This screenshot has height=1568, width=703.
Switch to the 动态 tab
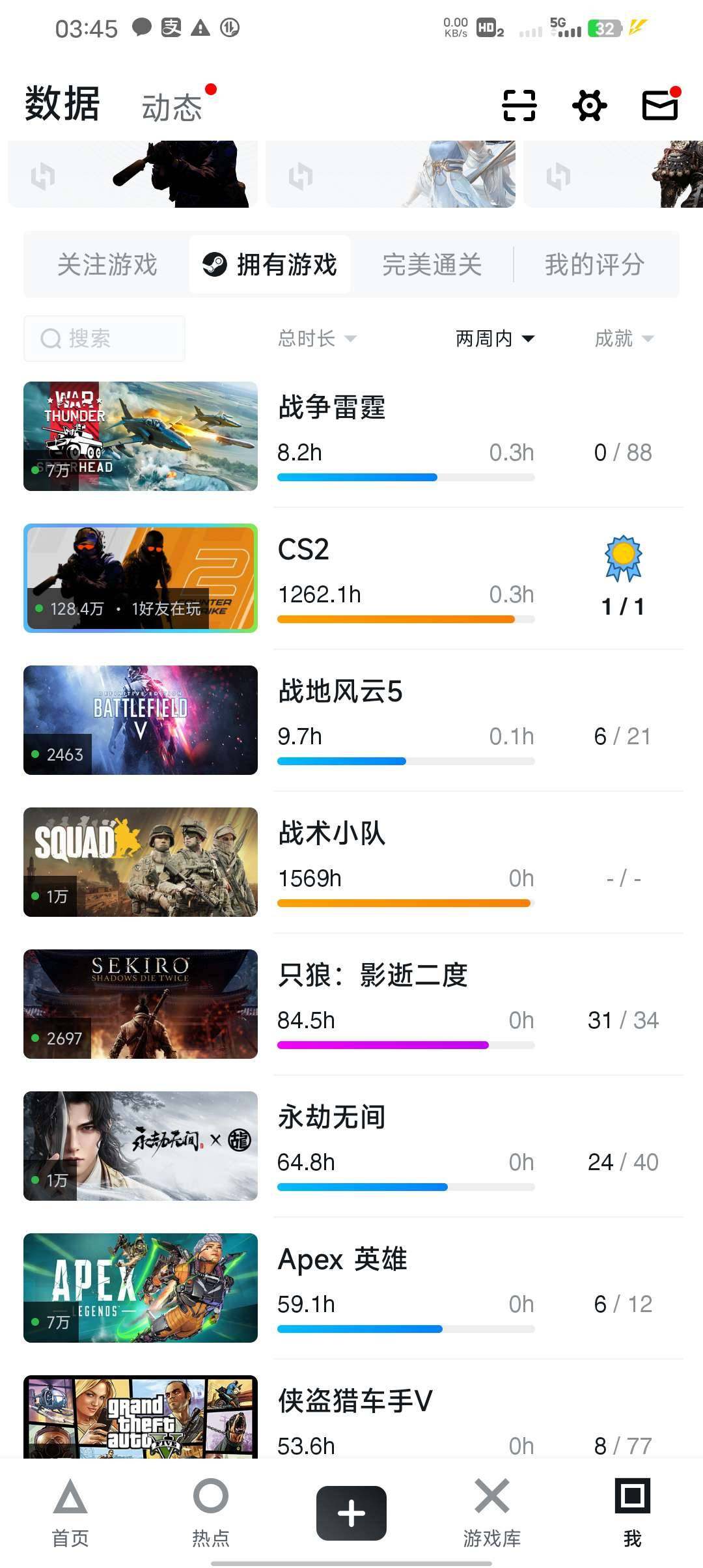(x=172, y=105)
